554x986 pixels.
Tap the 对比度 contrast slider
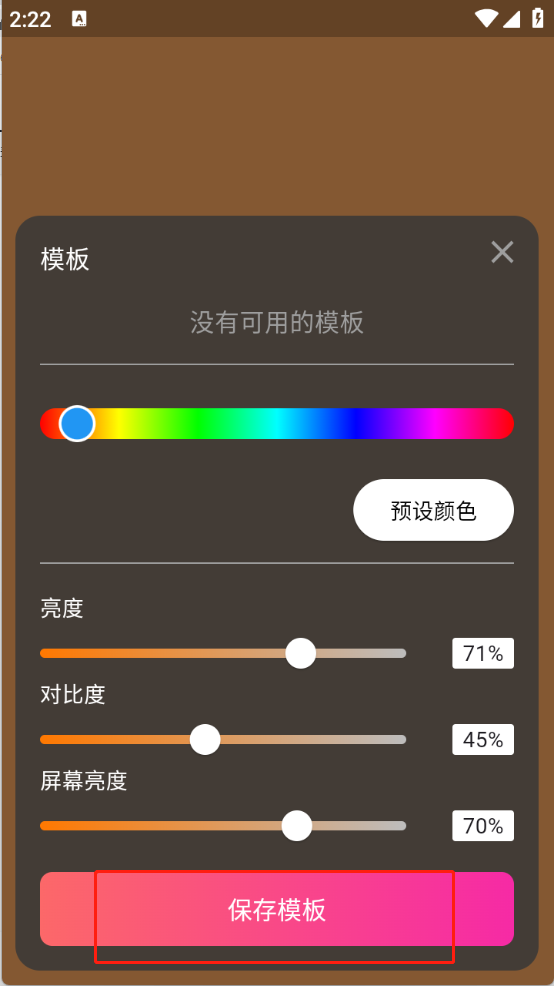[223, 740]
